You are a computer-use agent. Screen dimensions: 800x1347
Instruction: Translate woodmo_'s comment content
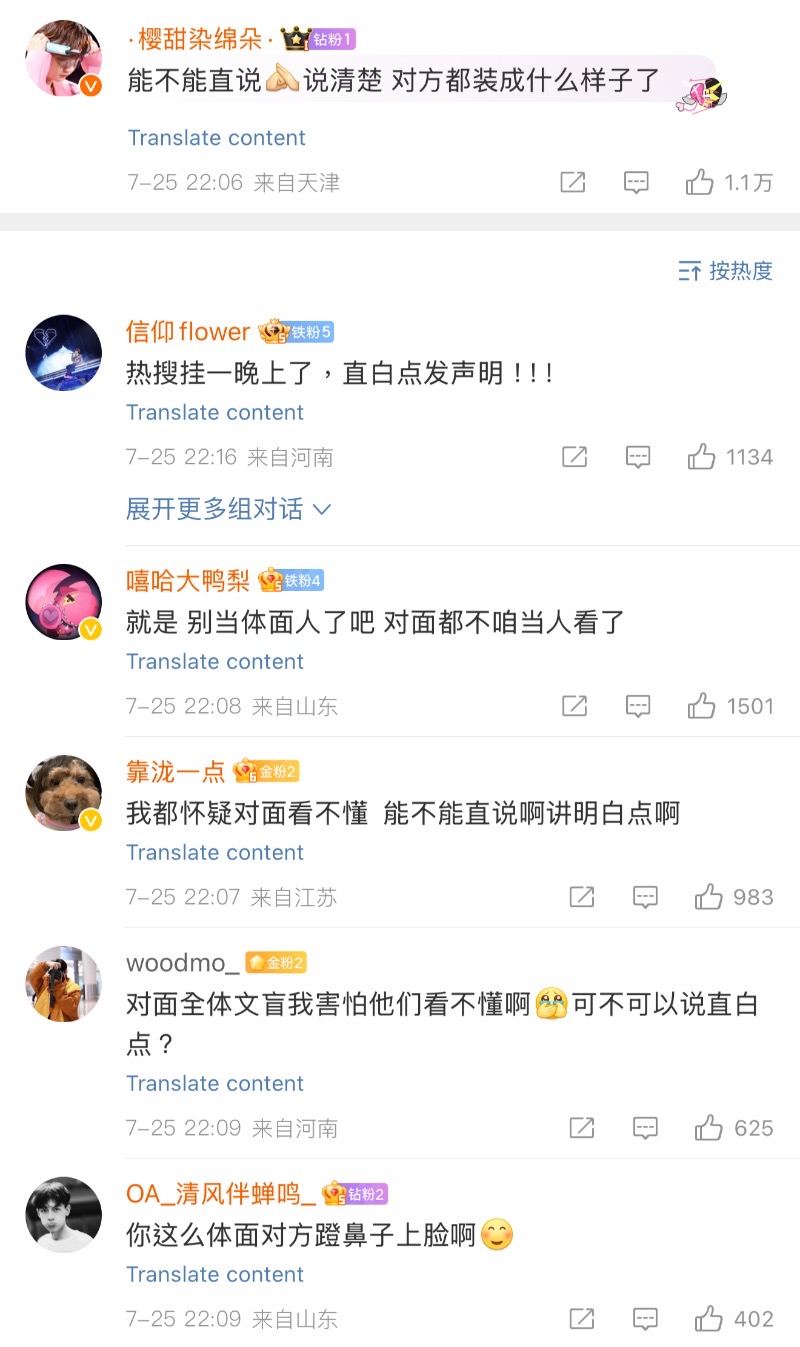(215, 1084)
